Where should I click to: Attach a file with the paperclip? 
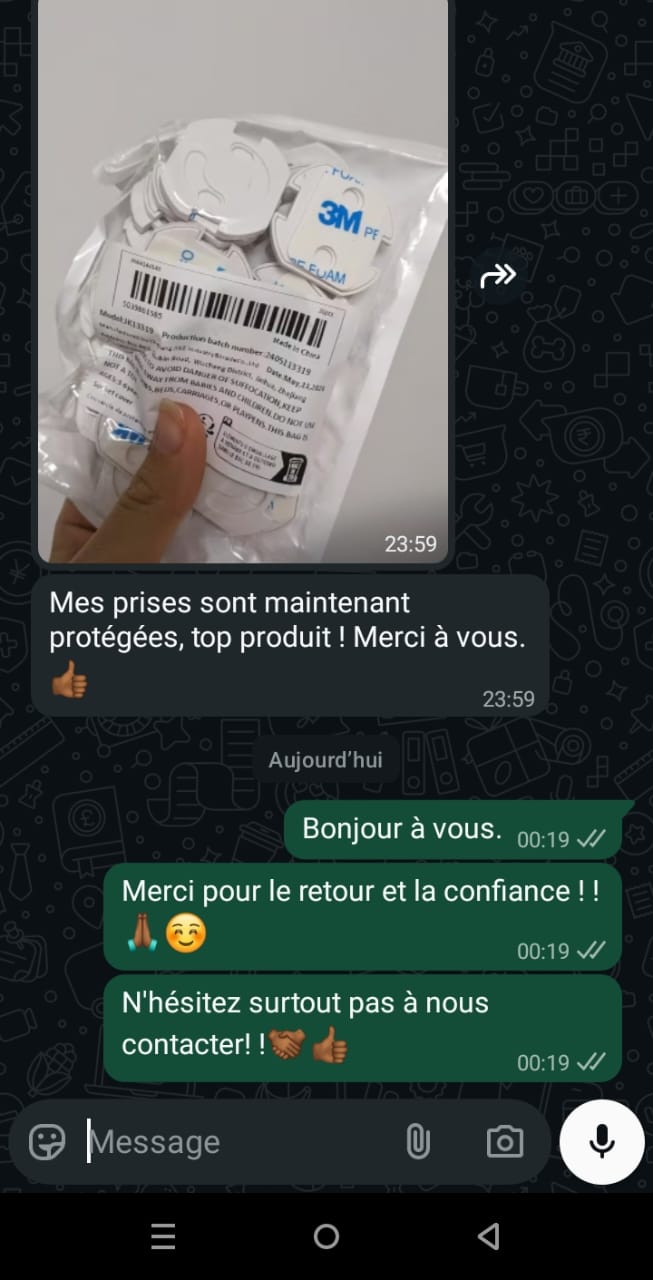[418, 1141]
